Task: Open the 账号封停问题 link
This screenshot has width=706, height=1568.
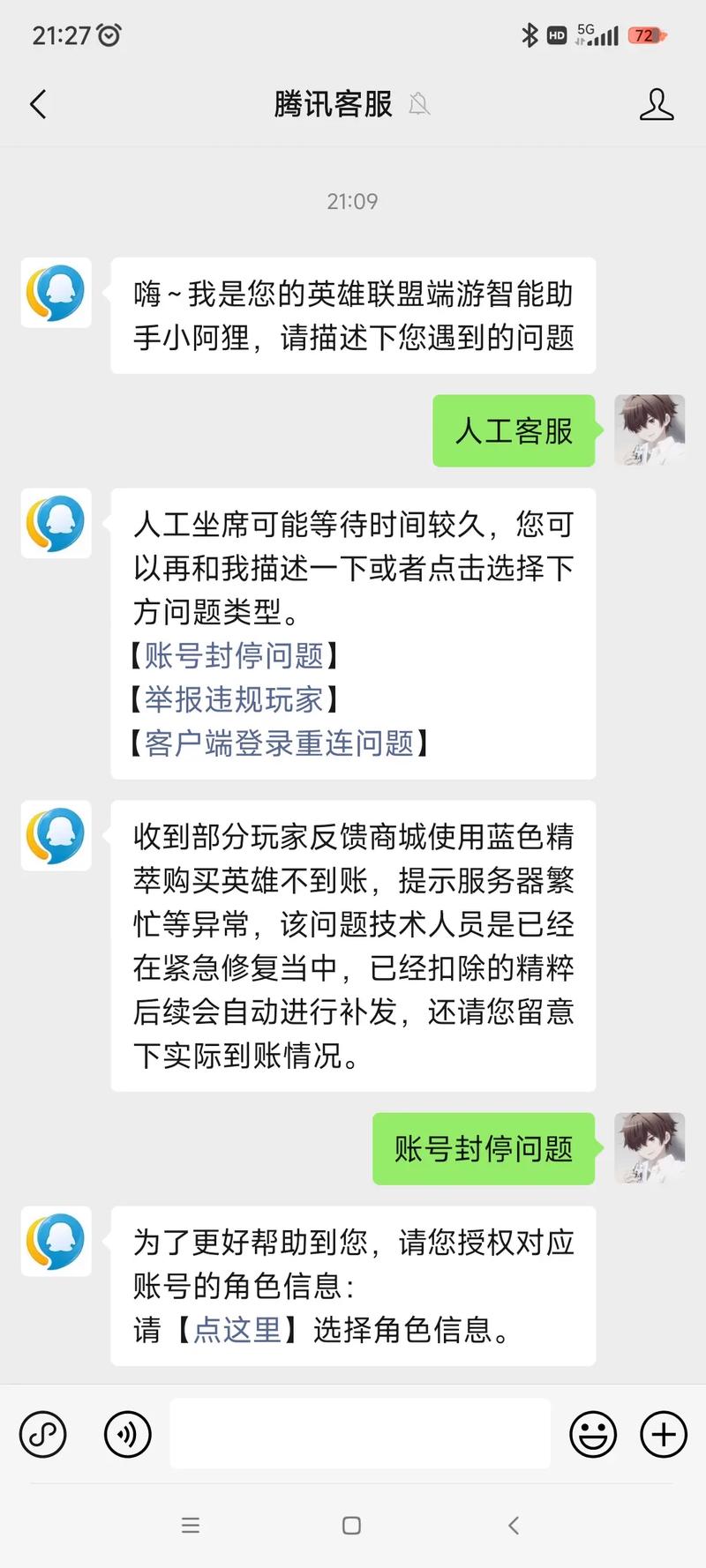Action: tap(234, 655)
